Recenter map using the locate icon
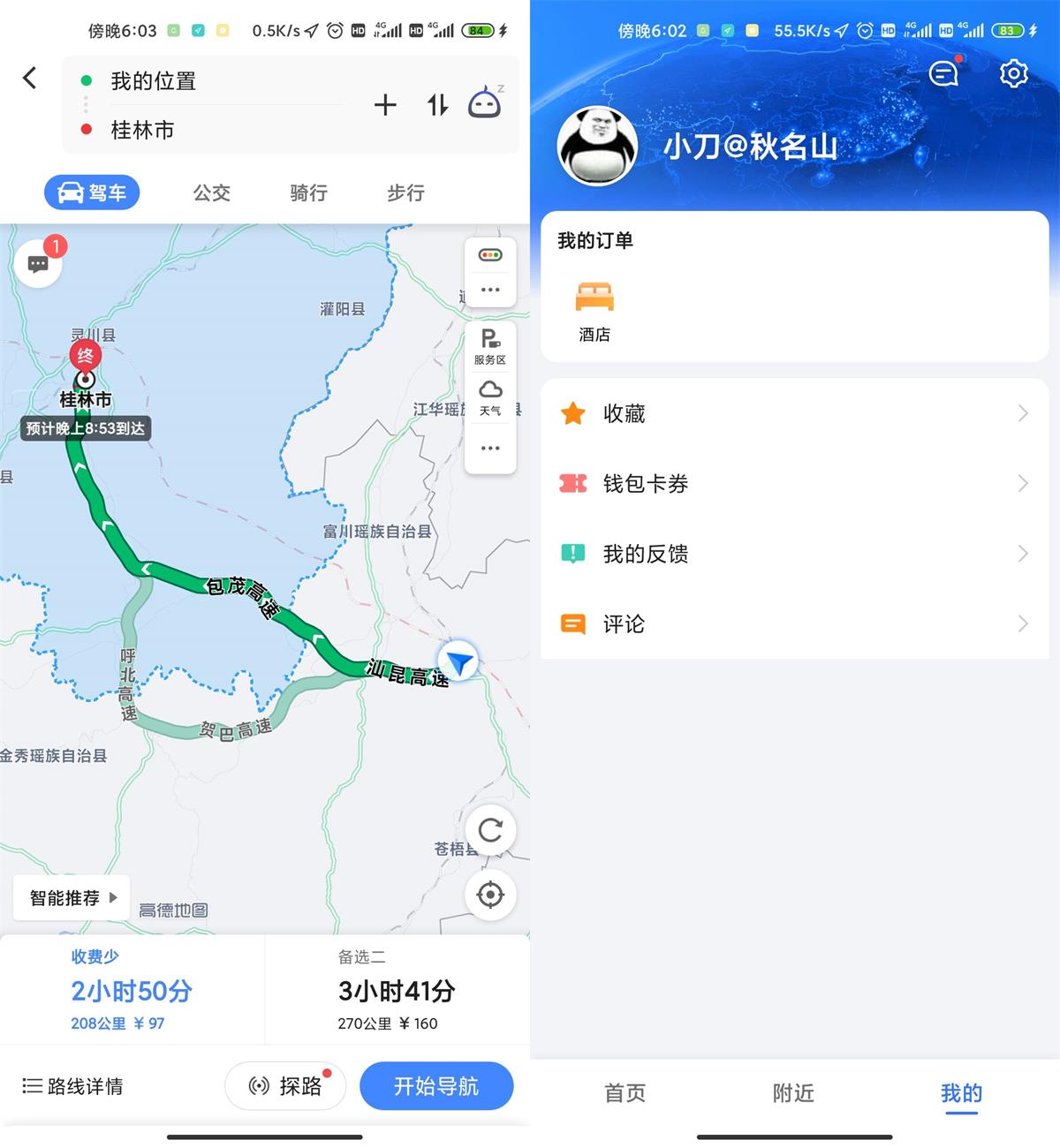1060x1148 pixels. tap(490, 895)
